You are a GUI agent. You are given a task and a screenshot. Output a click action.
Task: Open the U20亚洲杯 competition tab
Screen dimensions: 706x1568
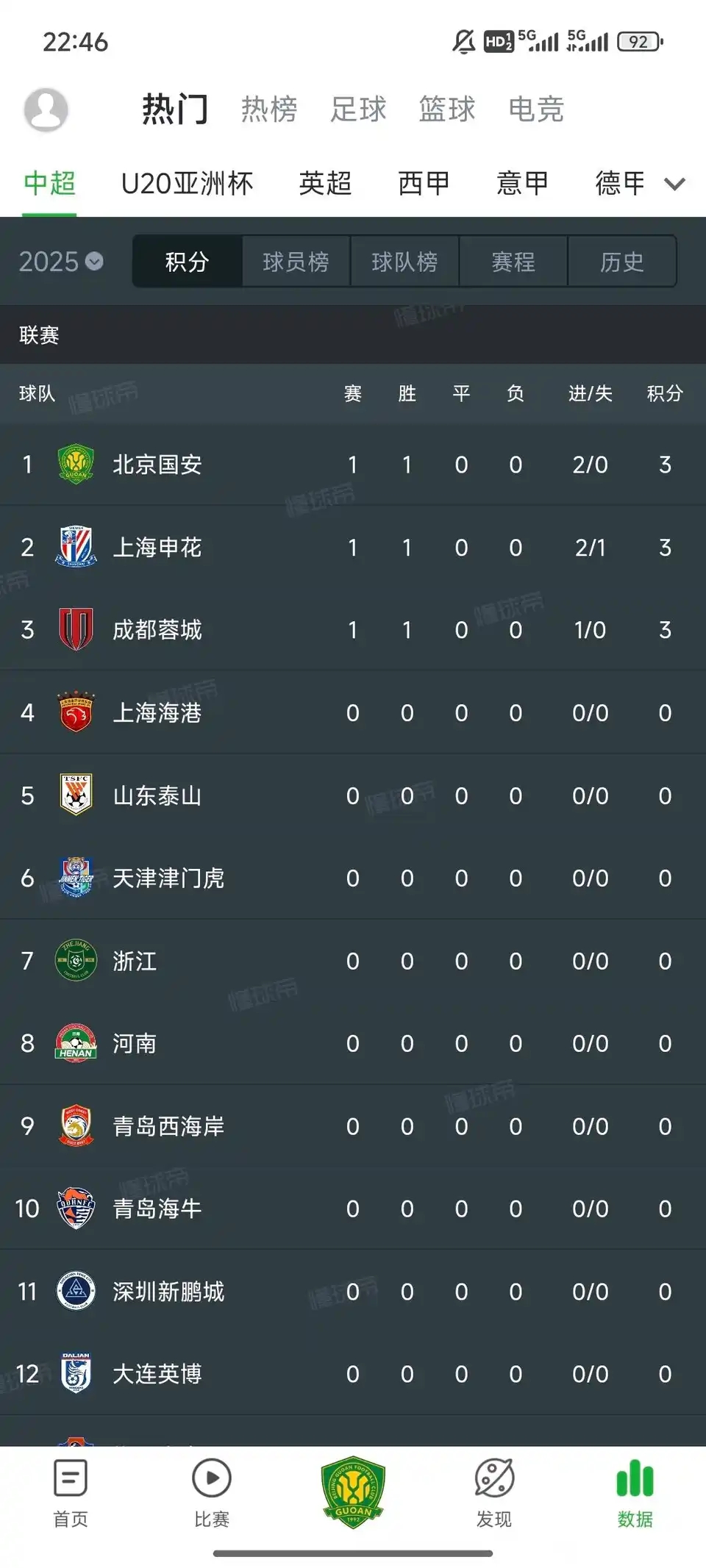[186, 182]
